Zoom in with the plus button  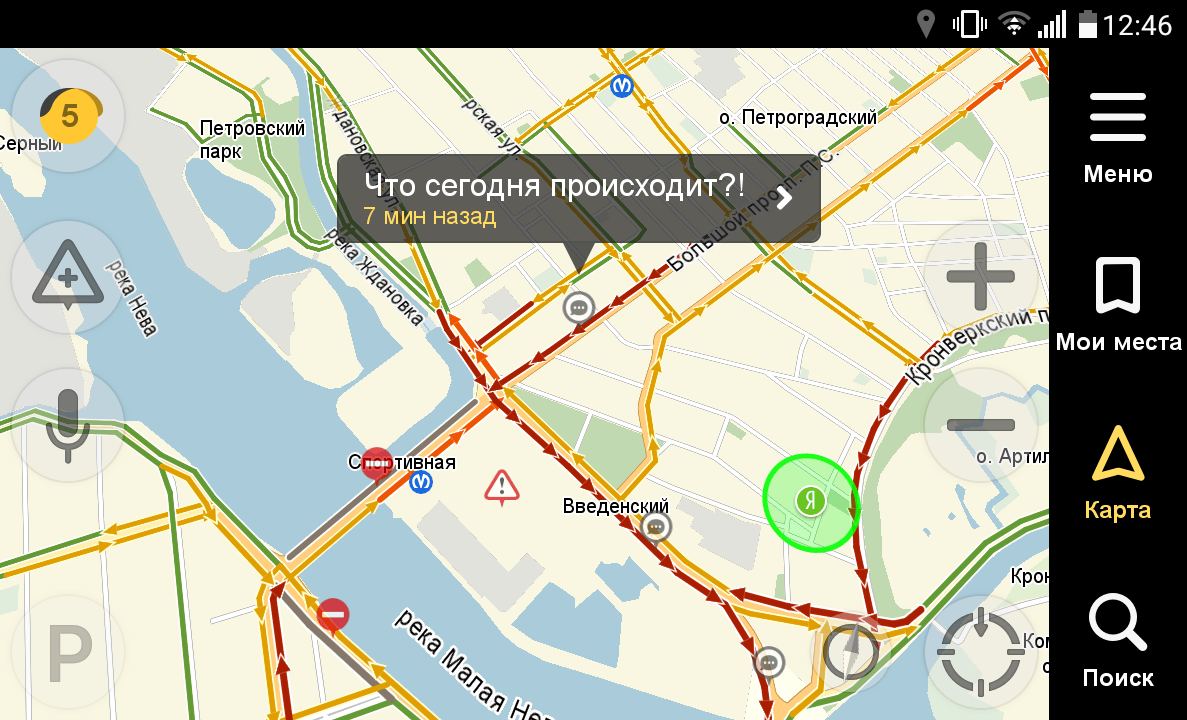[980, 277]
